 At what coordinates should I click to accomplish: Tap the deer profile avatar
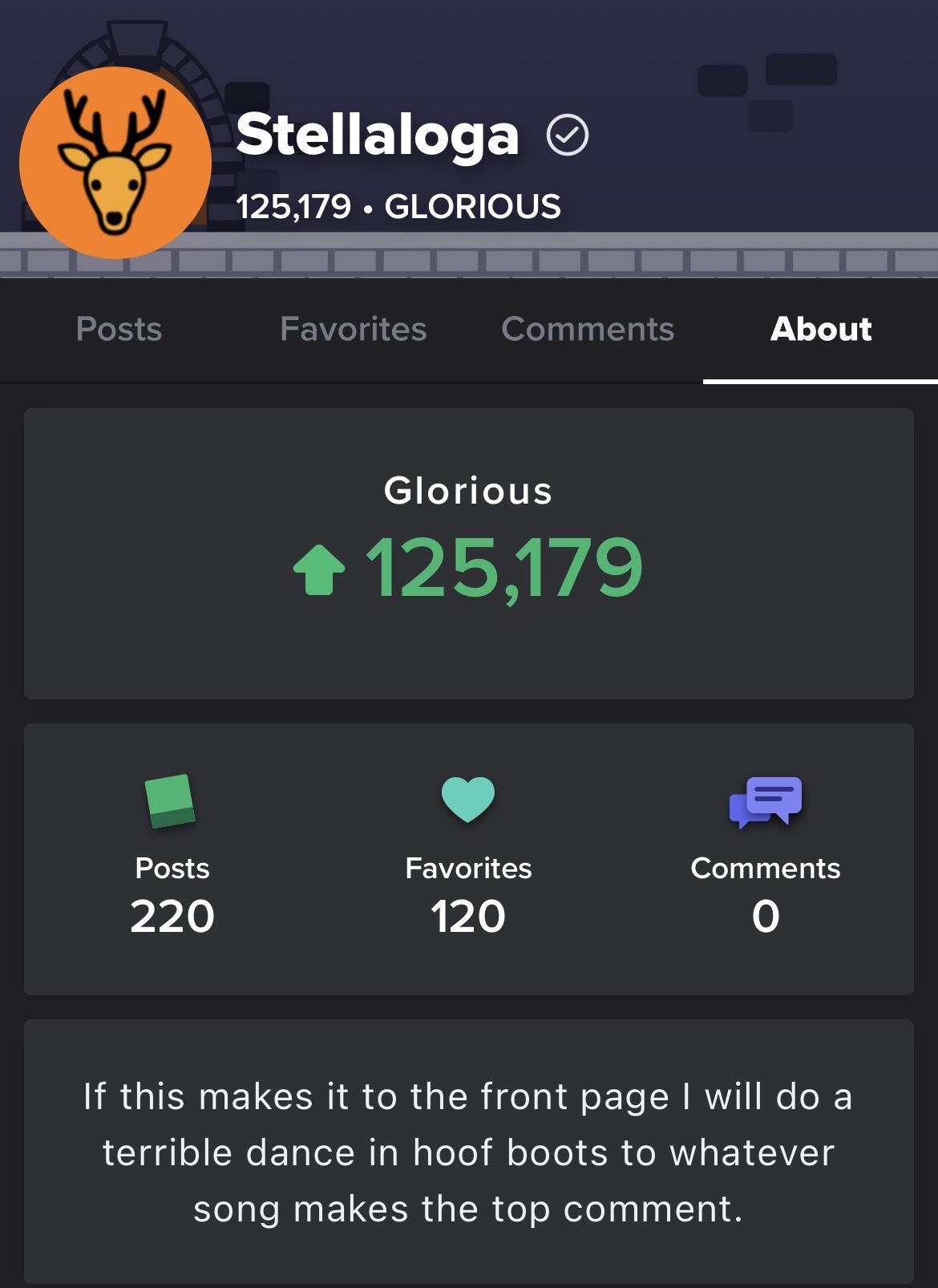(115, 163)
